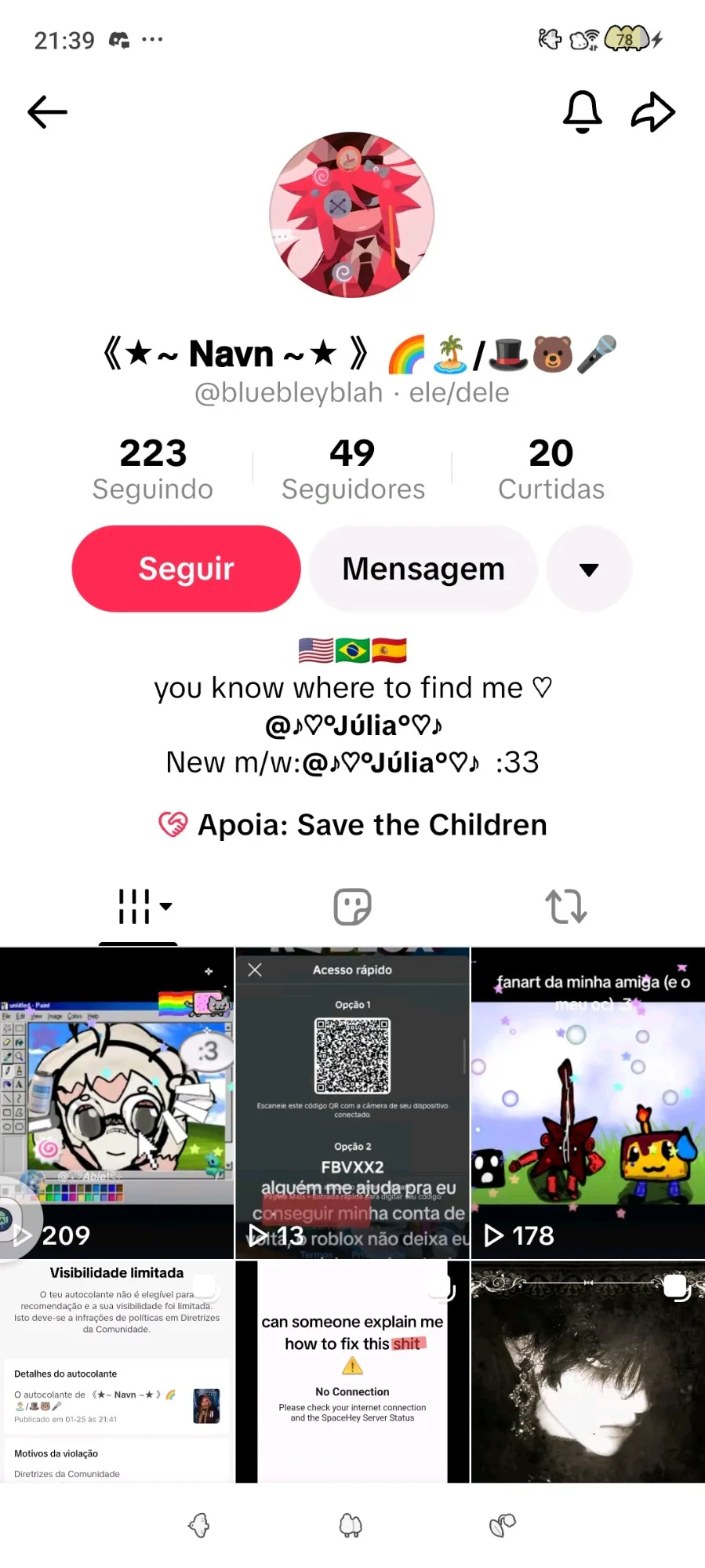Image resolution: width=705 pixels, height=1568 pixels.
Task: Open the dark gothic portrait post
Action: 588,1371
